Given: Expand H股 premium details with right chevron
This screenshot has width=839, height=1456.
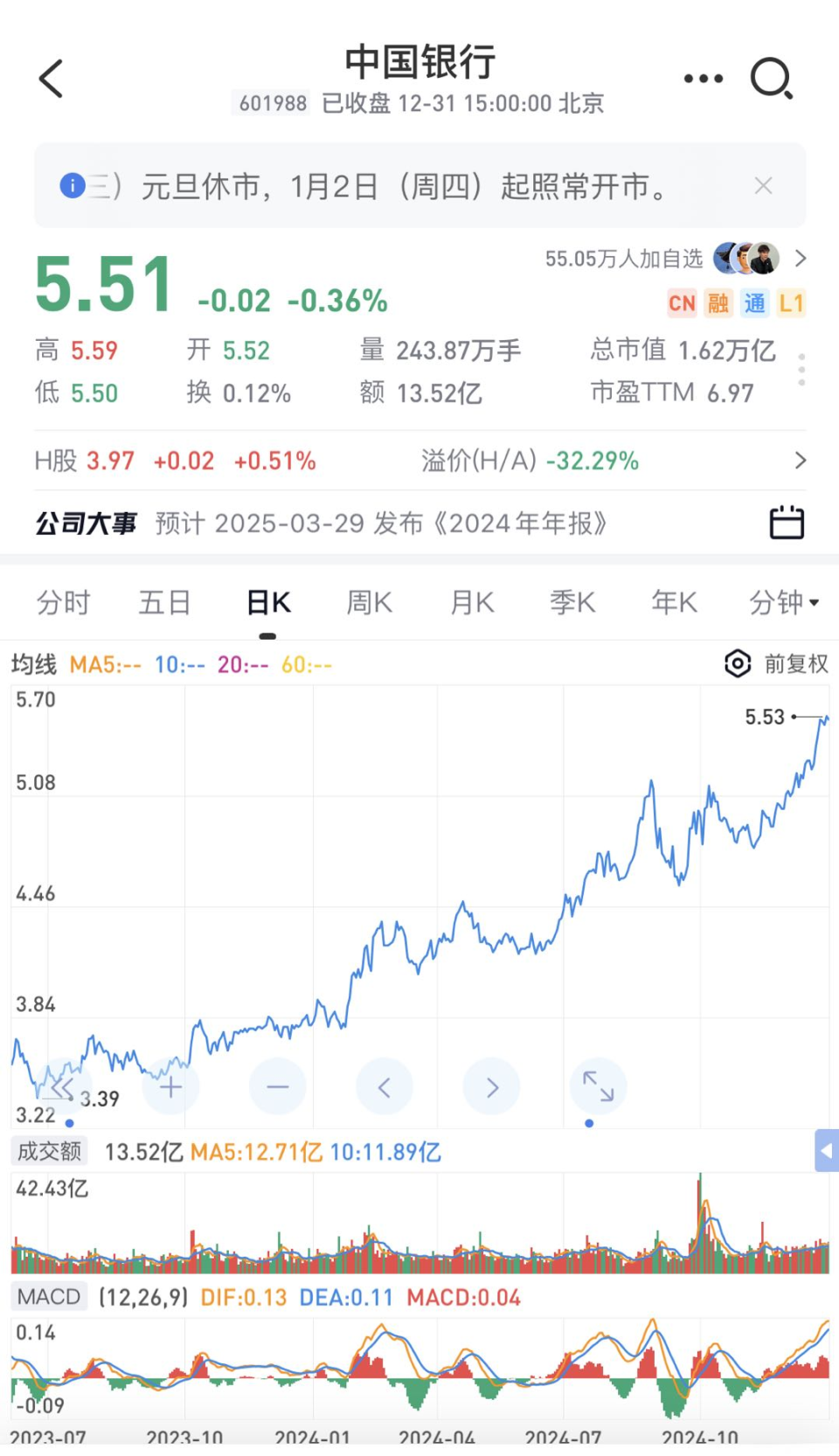Looking at the screenshot, I should [801, 460].
